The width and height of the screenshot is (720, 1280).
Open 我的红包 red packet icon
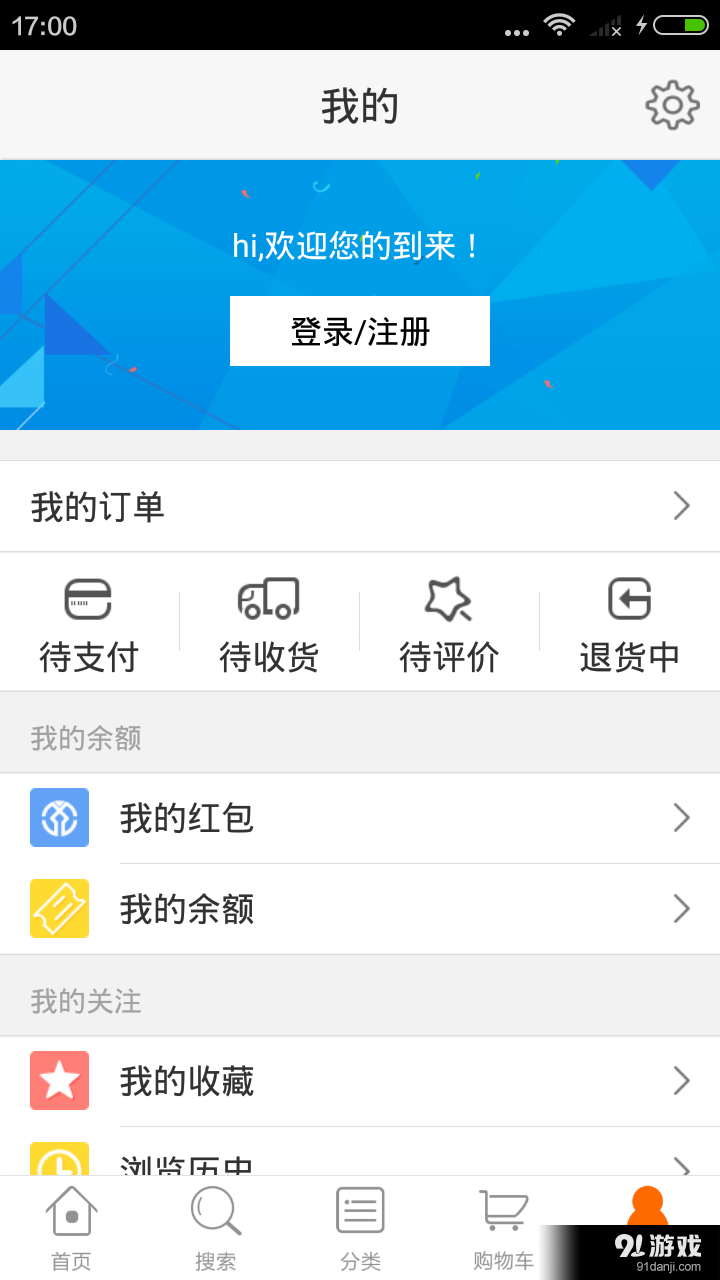click(x=59, y=817)
